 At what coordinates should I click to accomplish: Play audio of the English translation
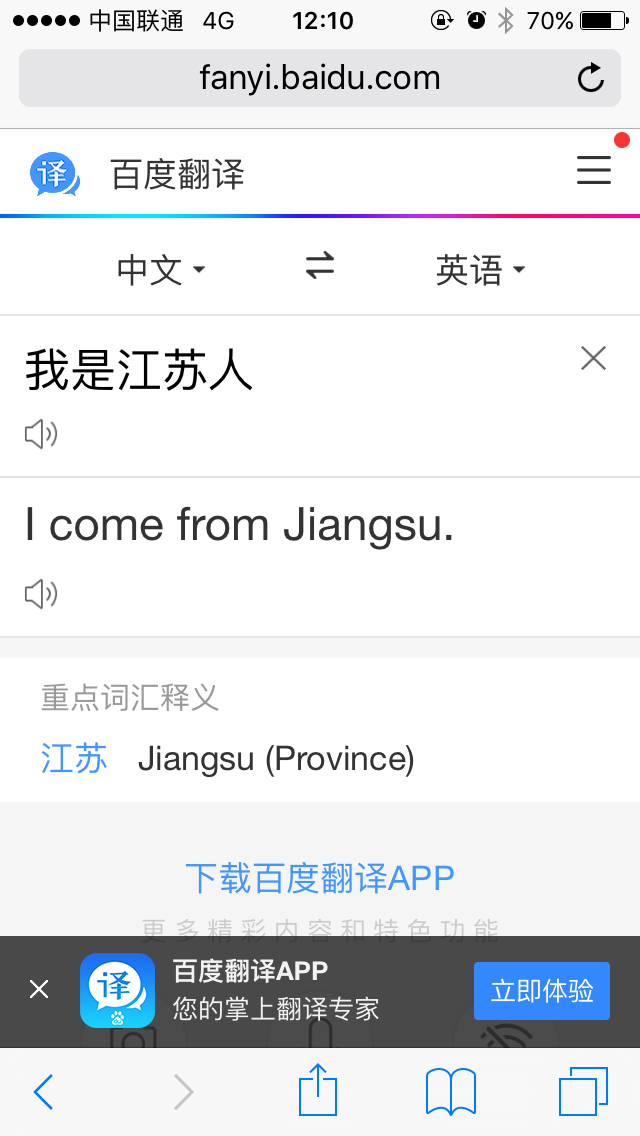[x=41, y=594]
